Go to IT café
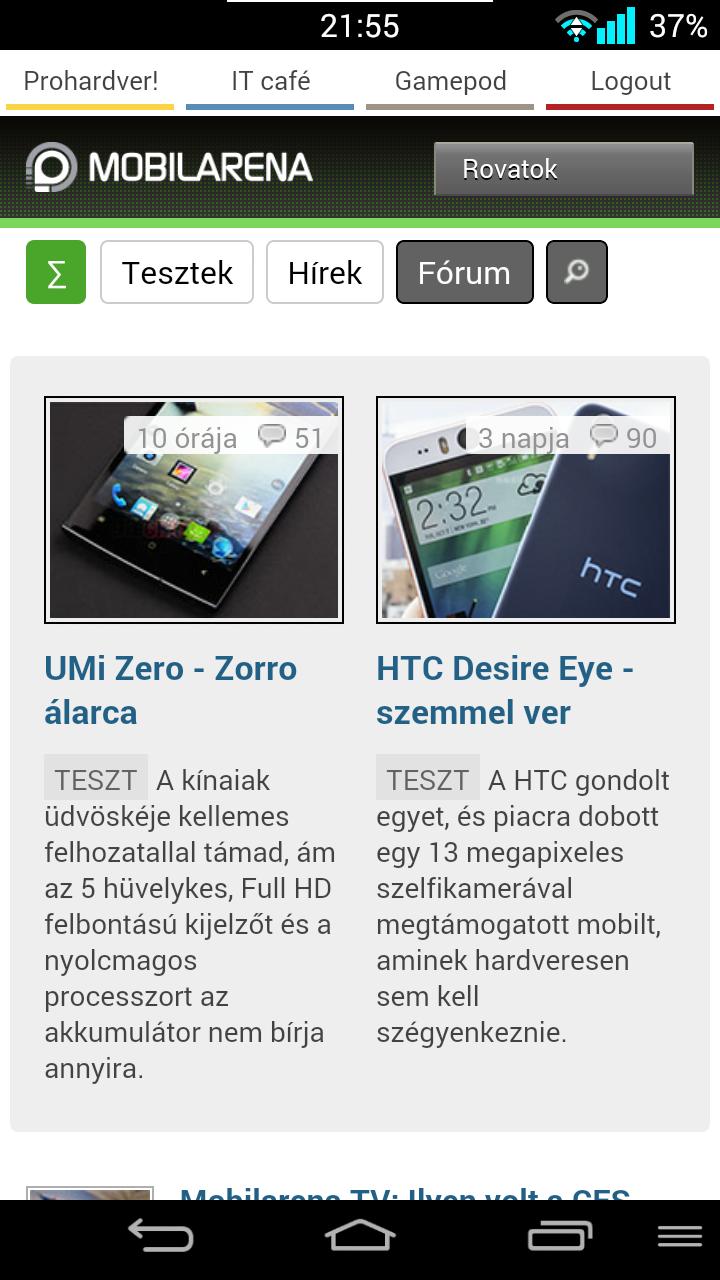720x1280 pixels. 270,82
